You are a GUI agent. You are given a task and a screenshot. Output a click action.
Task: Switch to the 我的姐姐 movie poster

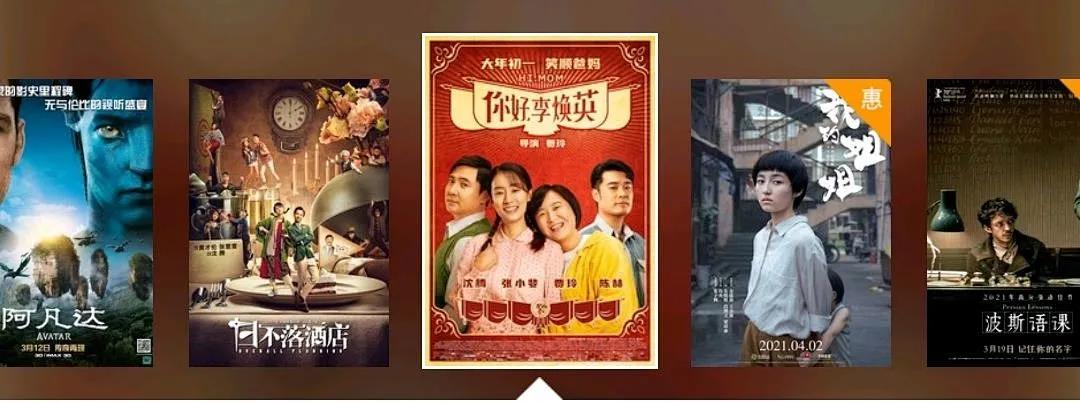790,222
